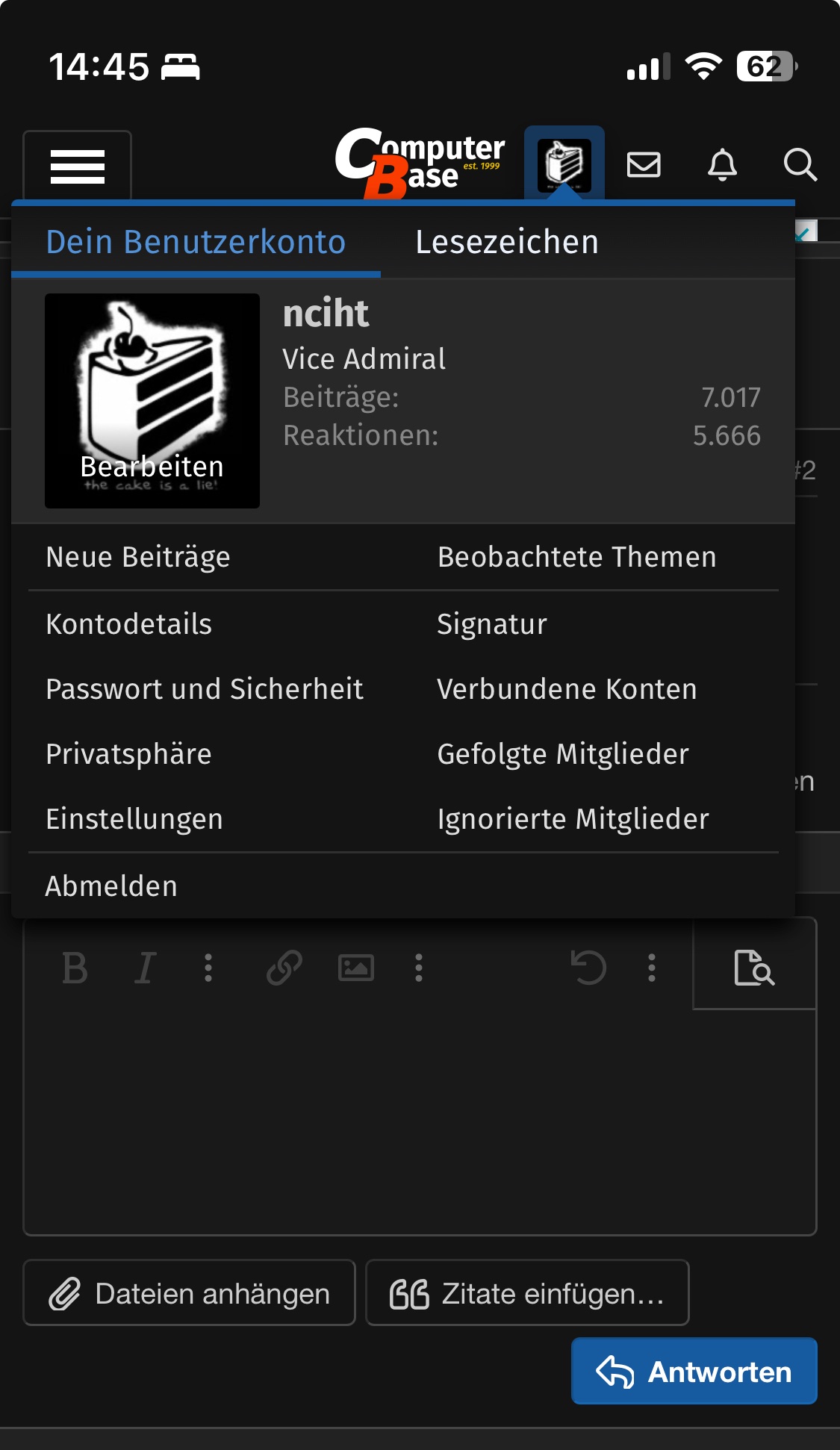
Task: Tap Zitate einfügen button
Action: tap(527, 1293)
